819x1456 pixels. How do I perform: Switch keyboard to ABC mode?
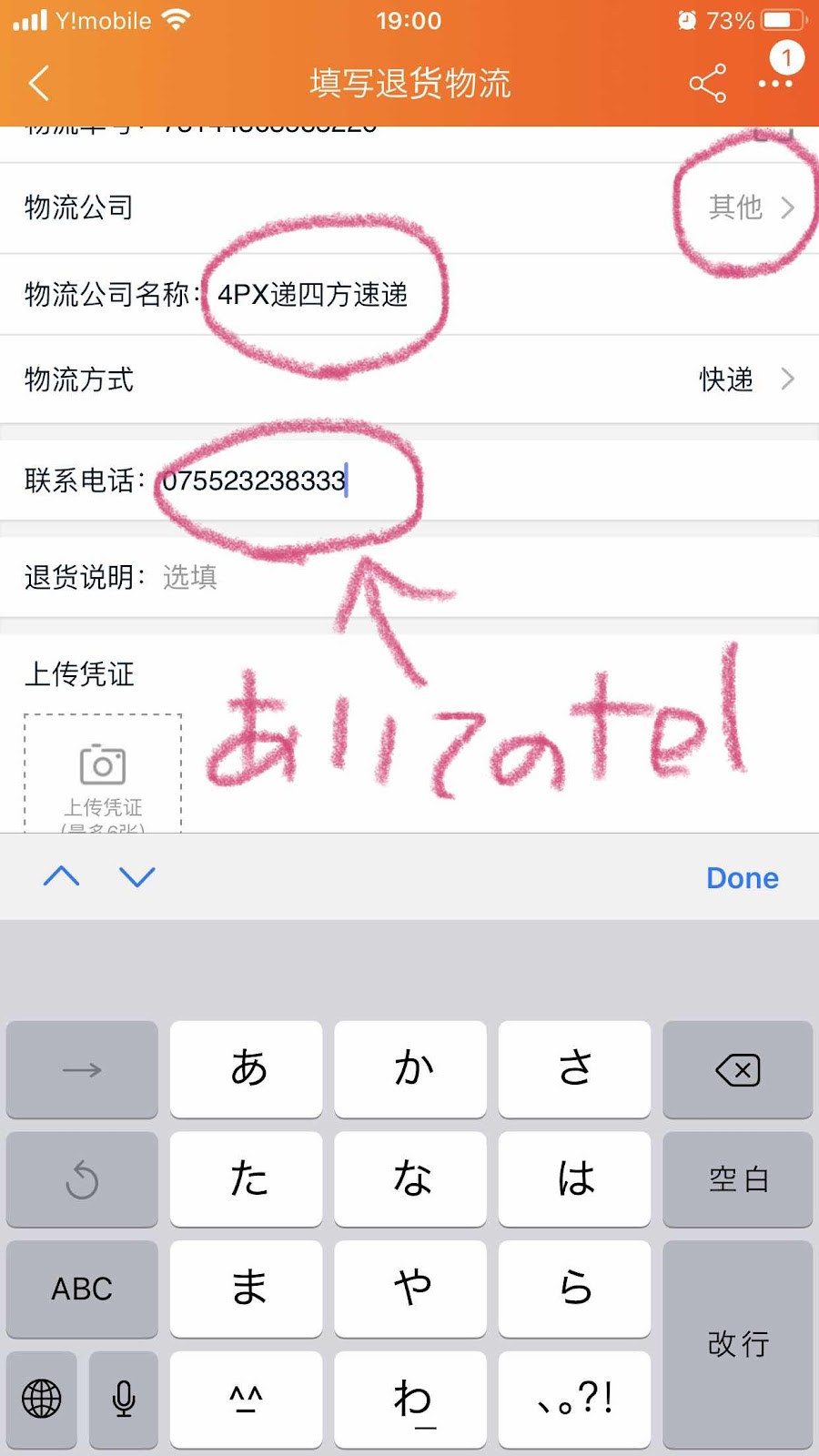[x=82, y=1289]
